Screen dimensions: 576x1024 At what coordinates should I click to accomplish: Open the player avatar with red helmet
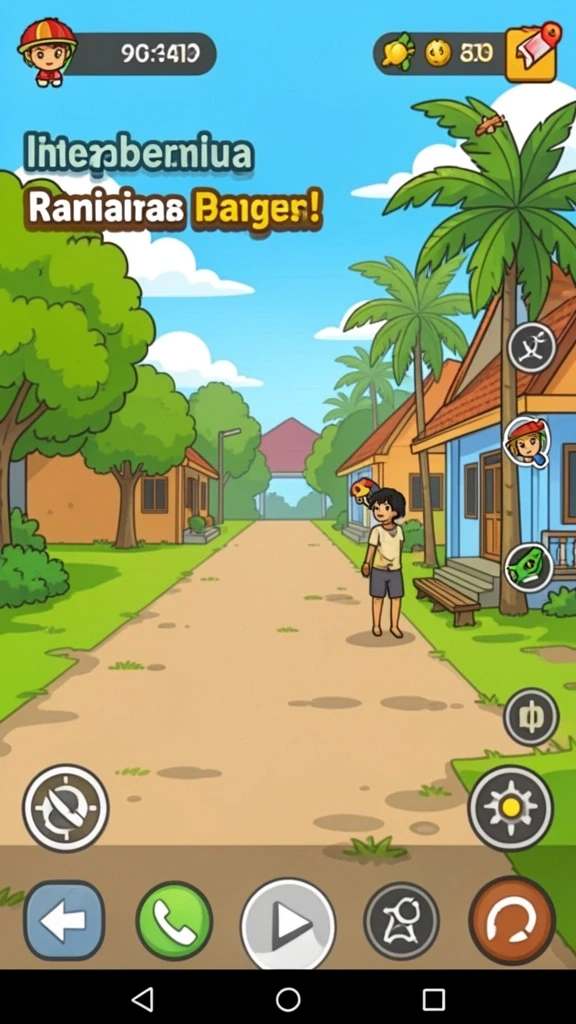pos(47,52)
